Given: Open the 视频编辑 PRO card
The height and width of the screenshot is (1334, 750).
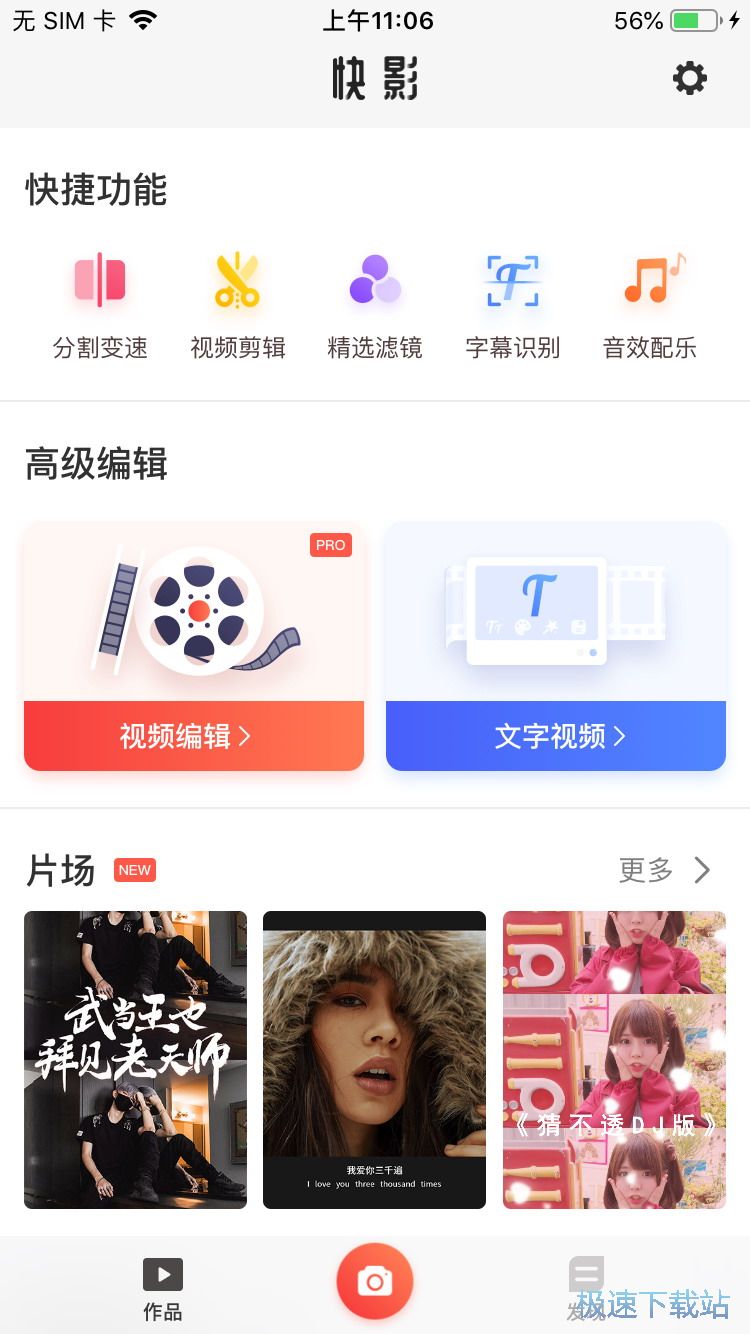Looking at the screenshot, I should click(194, 646).
